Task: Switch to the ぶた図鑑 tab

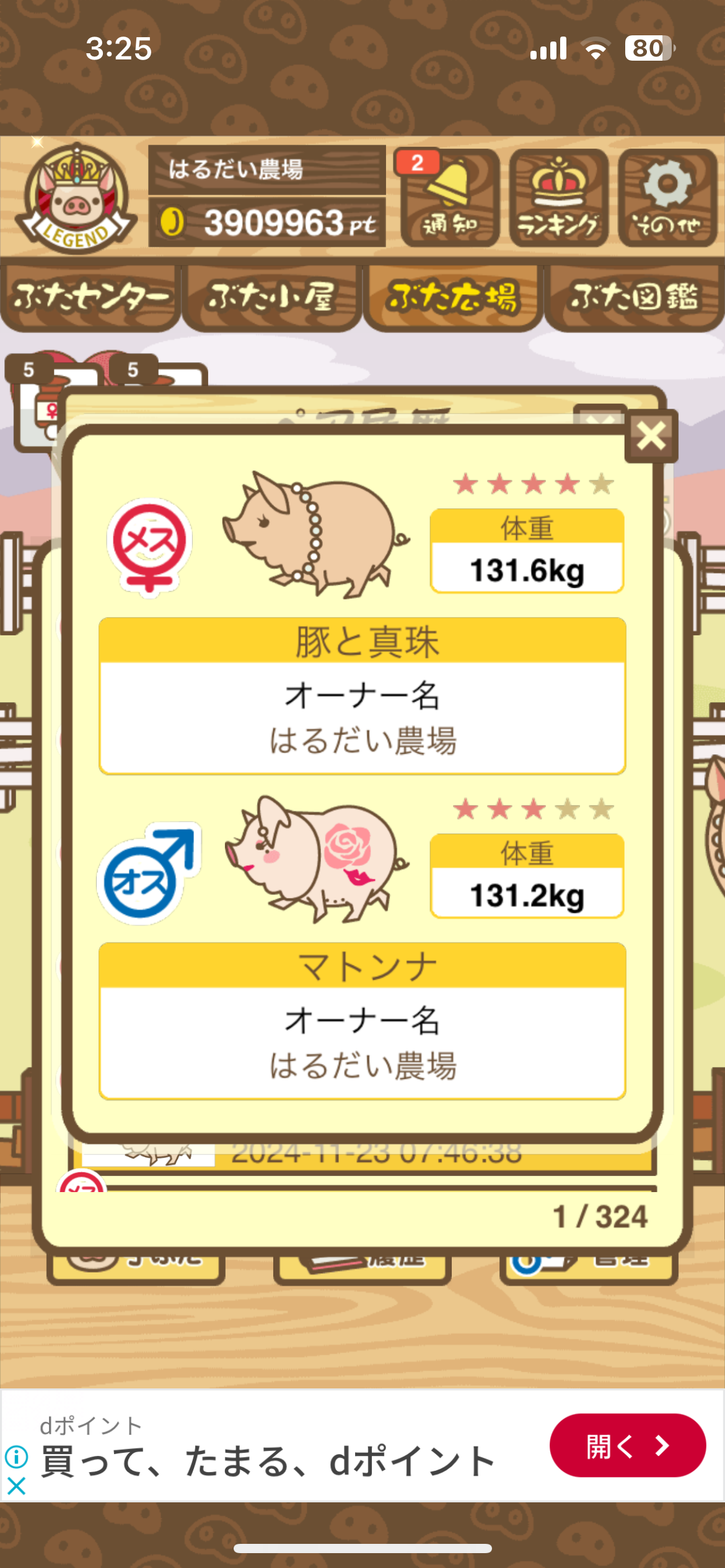Action: [634, 298]
